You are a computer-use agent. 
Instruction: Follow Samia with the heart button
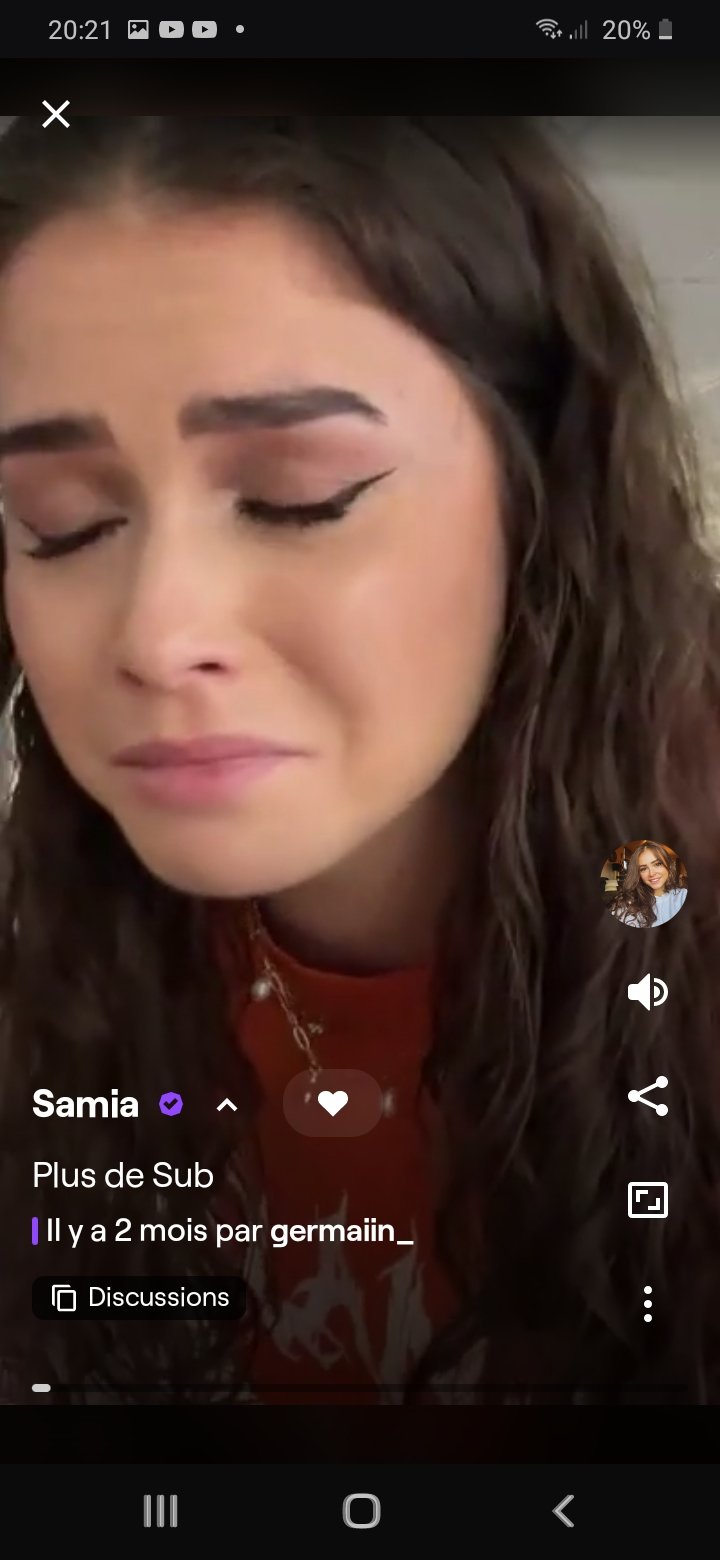332,1103
